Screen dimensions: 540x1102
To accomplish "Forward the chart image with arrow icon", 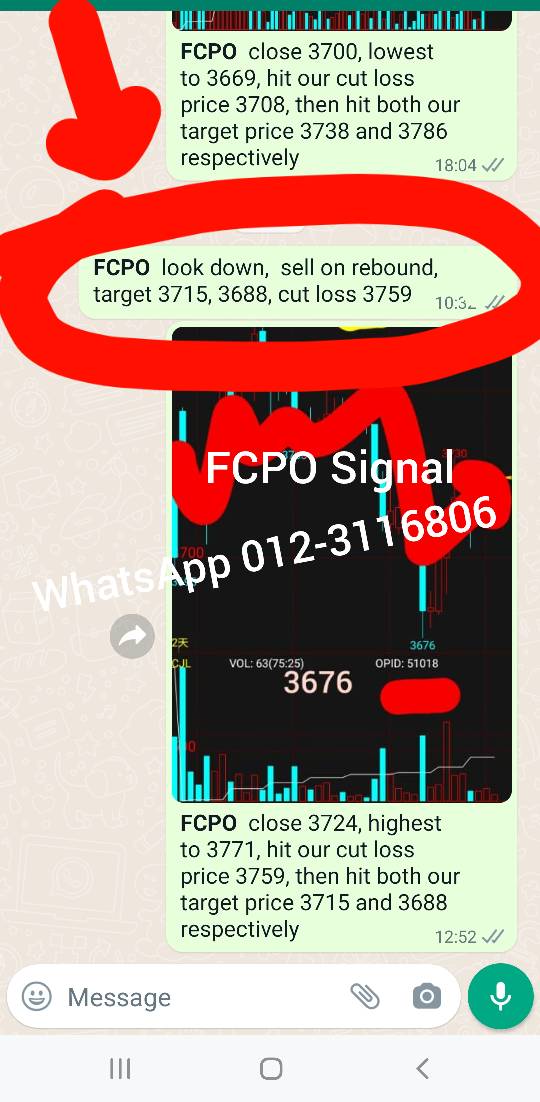I will [132, 636].
